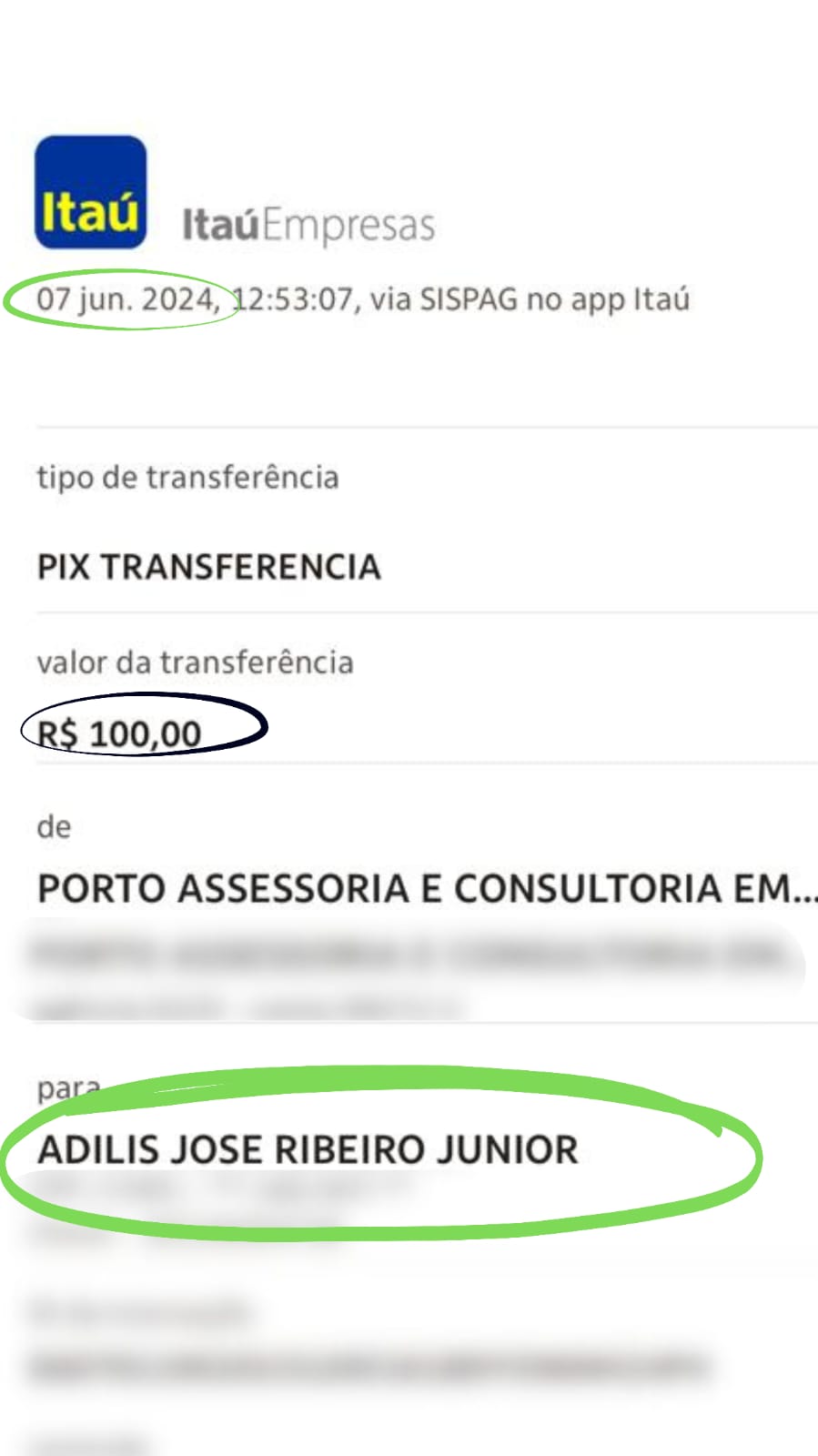Select the PIX TRANSFERENCIA label
The image size is (818, 1456).
pyautogui.click(x=208, y=568)
